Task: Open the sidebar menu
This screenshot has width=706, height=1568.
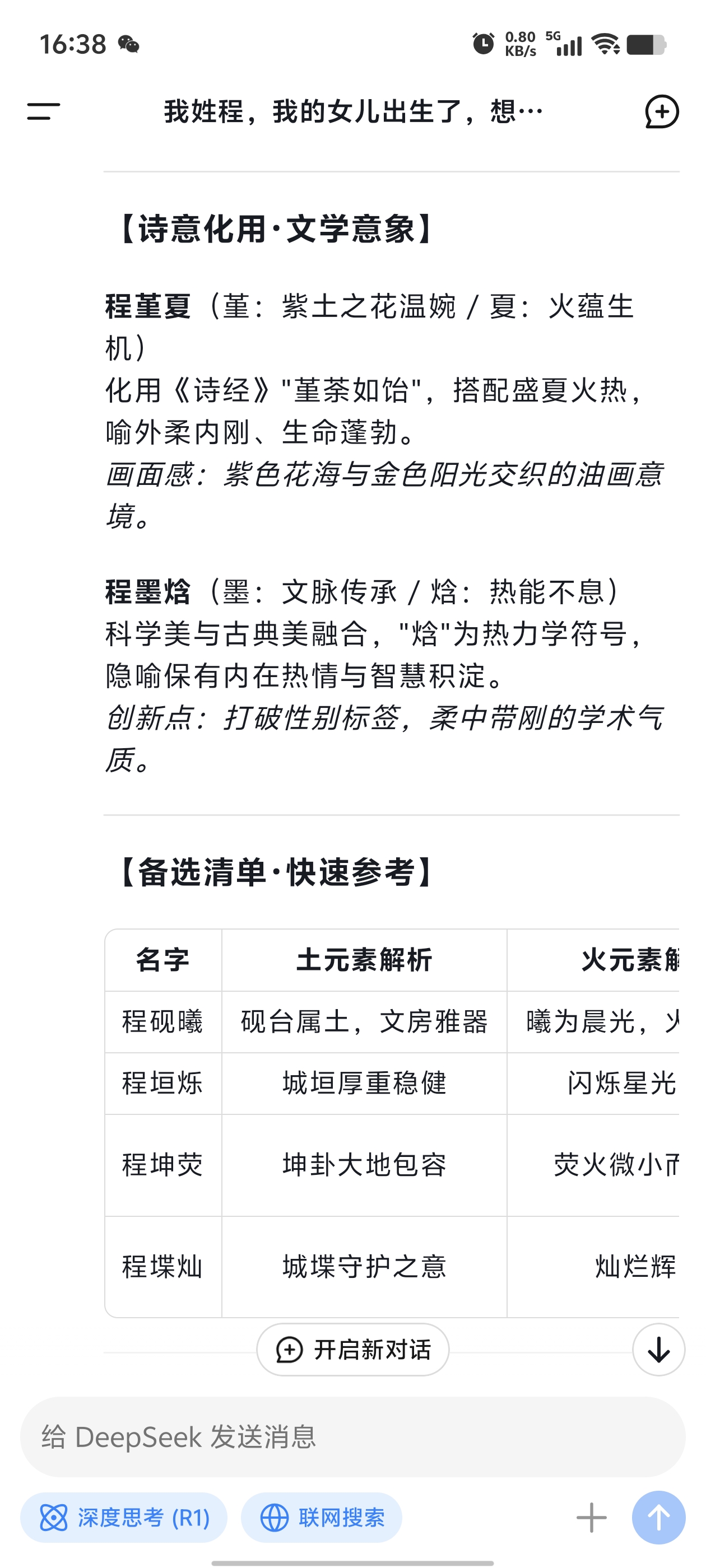Action: 43,111
